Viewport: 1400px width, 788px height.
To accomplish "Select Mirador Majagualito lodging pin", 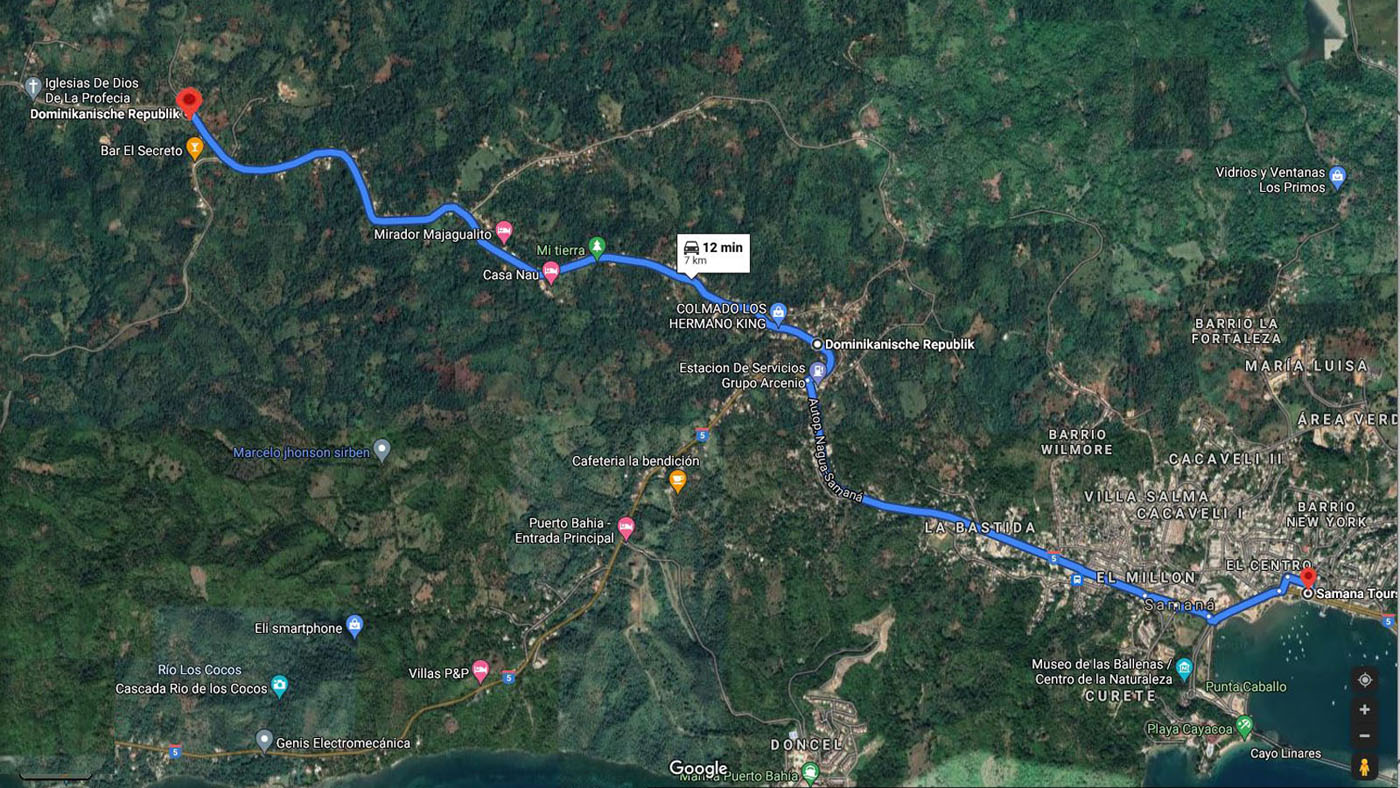I will click(x=504, y=231).
